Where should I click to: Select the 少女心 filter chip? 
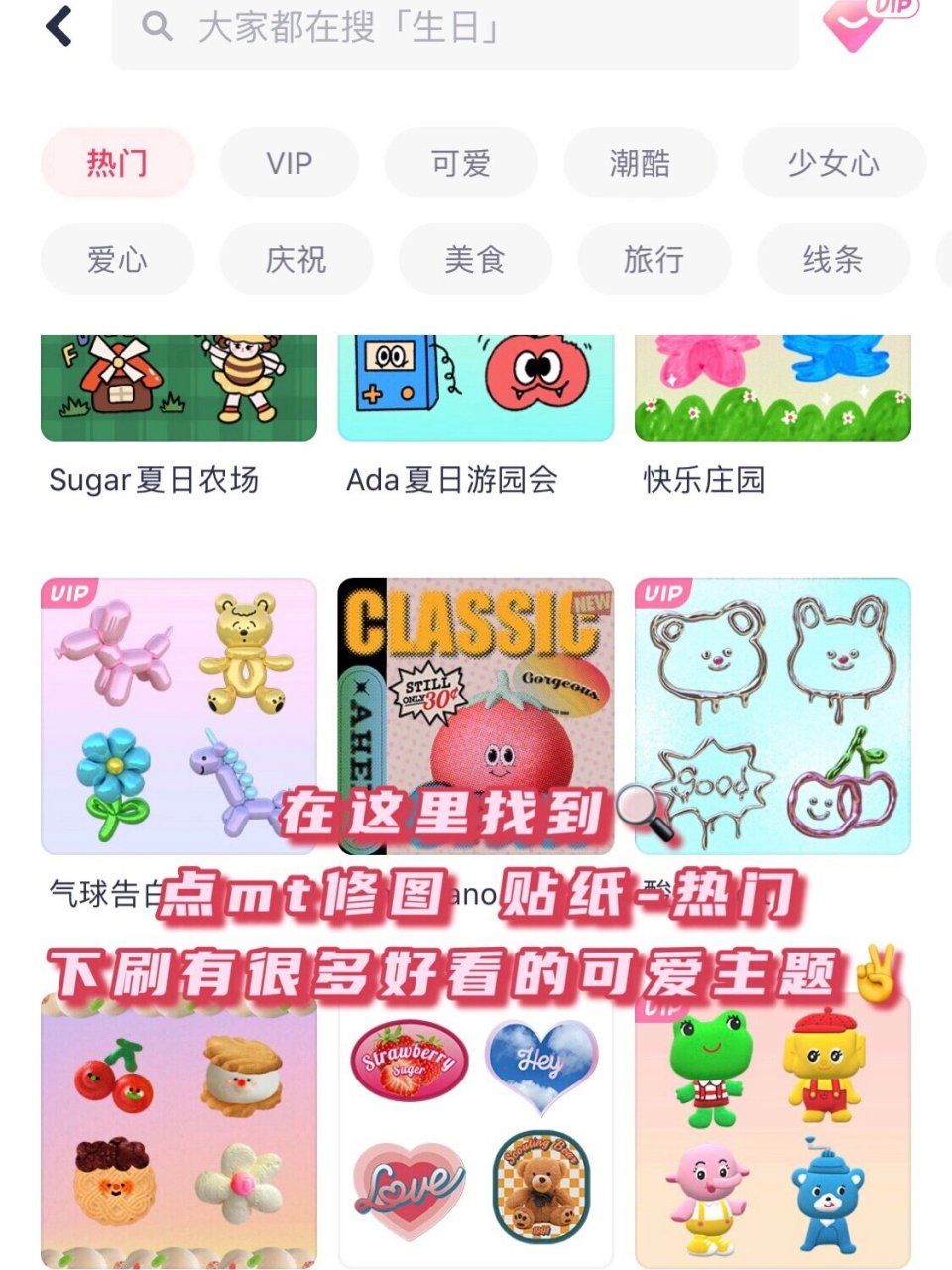[834, 163]
